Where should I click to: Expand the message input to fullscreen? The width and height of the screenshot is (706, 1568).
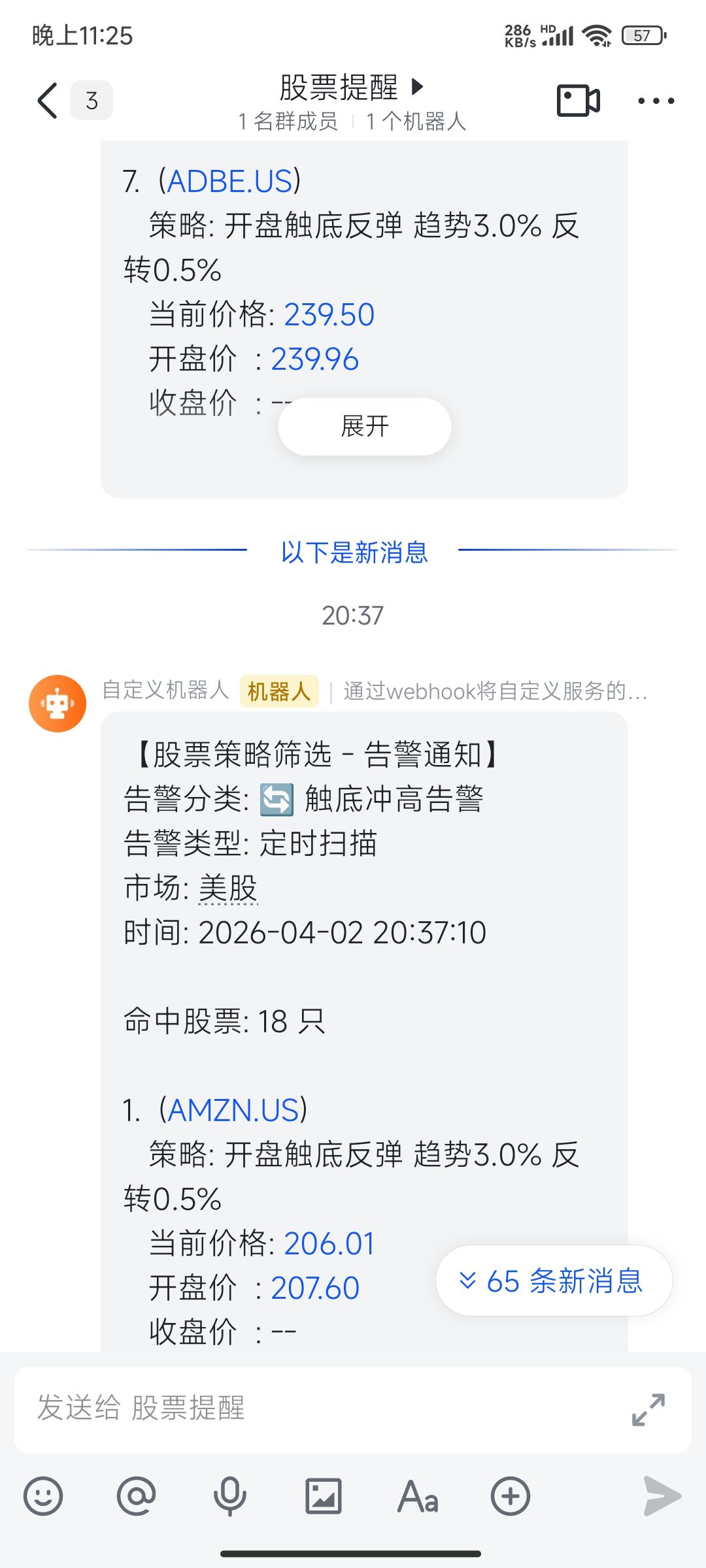pyautogui.click(x=648, y=1409)
